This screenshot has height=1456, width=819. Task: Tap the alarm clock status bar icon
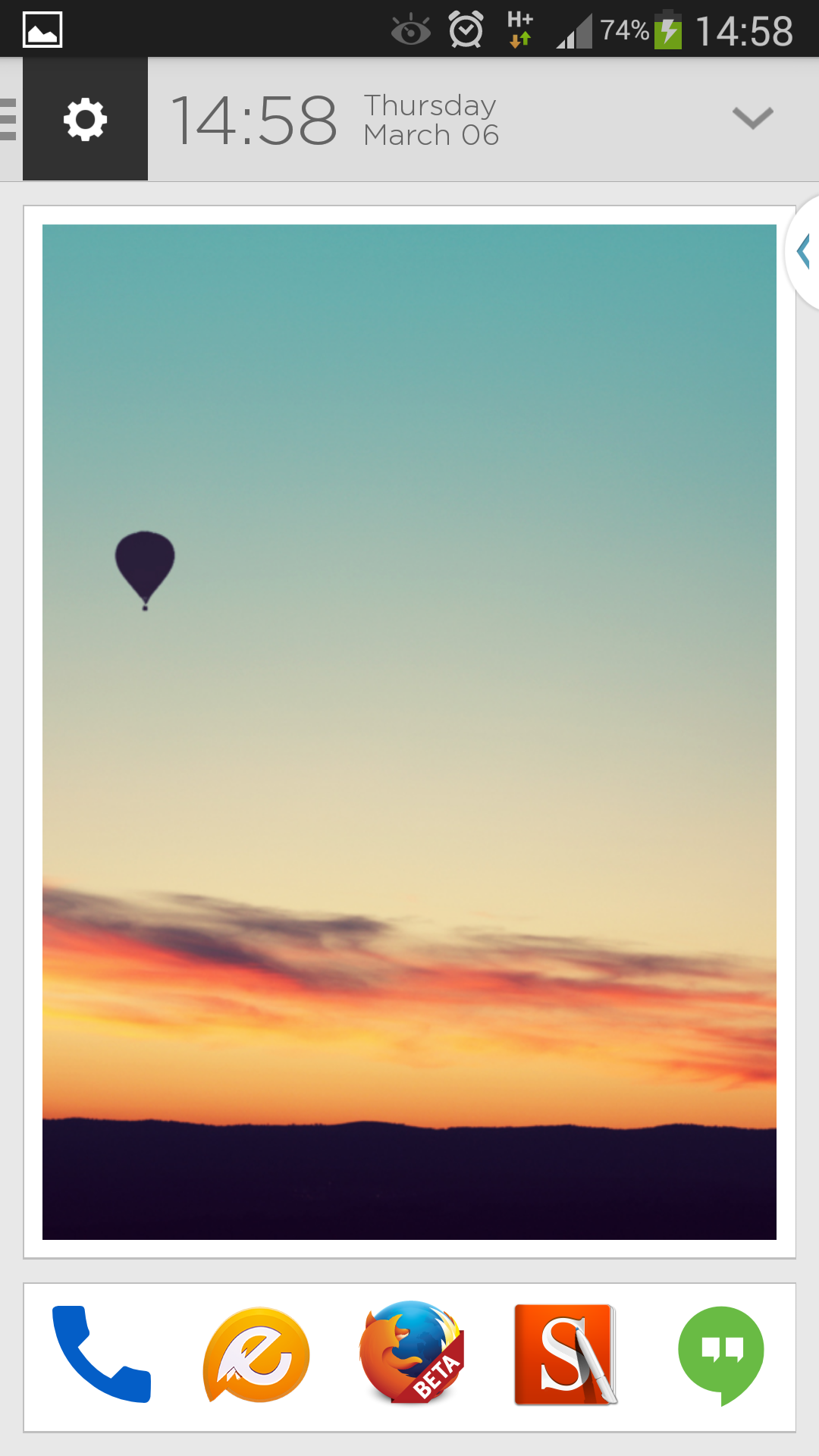coord(466,30)
